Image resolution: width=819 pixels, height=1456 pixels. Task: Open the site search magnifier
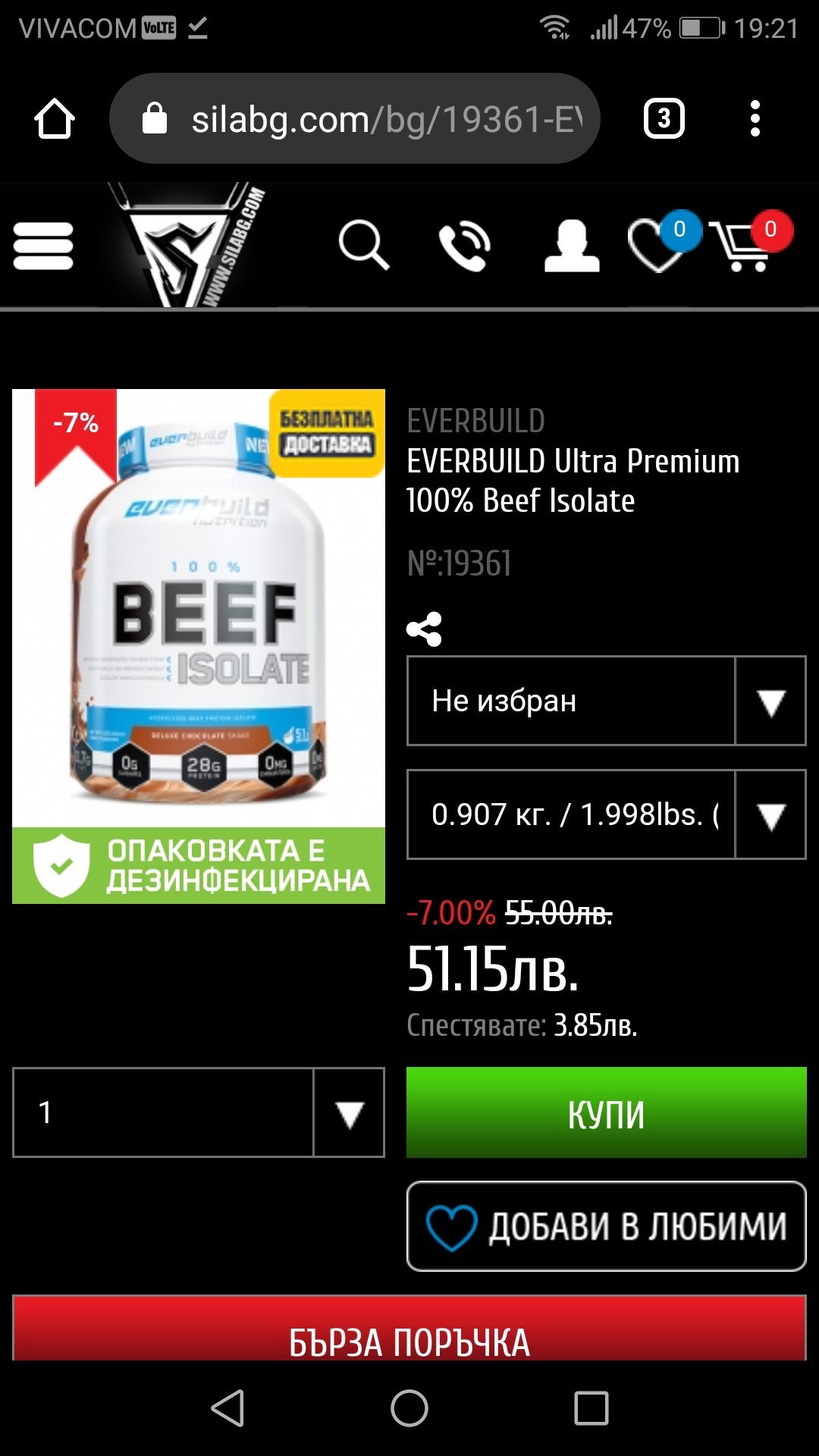(363, 245)
